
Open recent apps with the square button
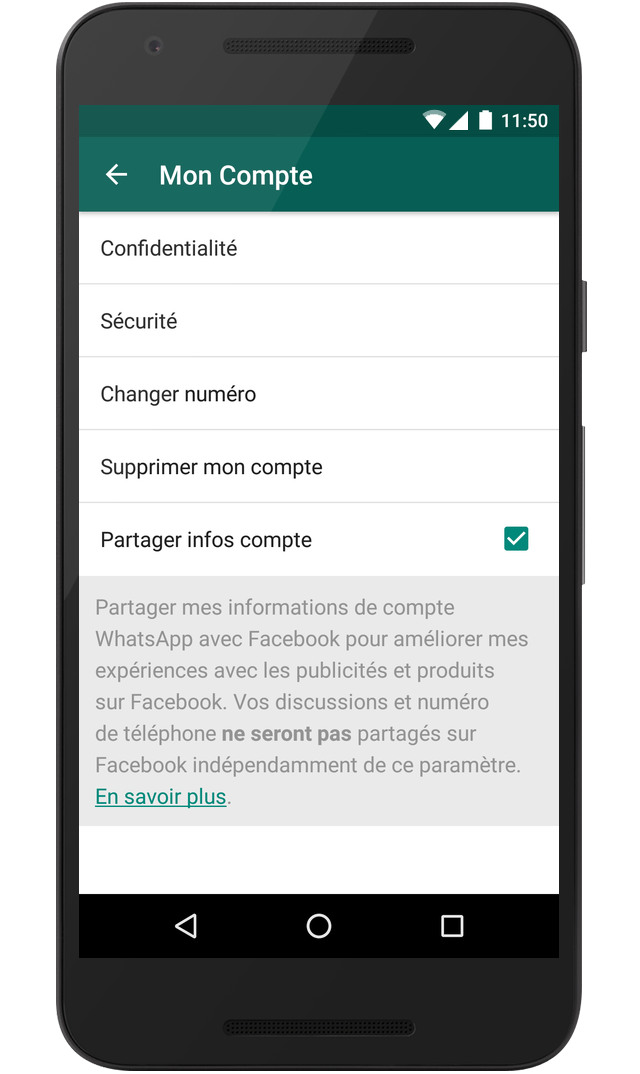coord(452,926)
